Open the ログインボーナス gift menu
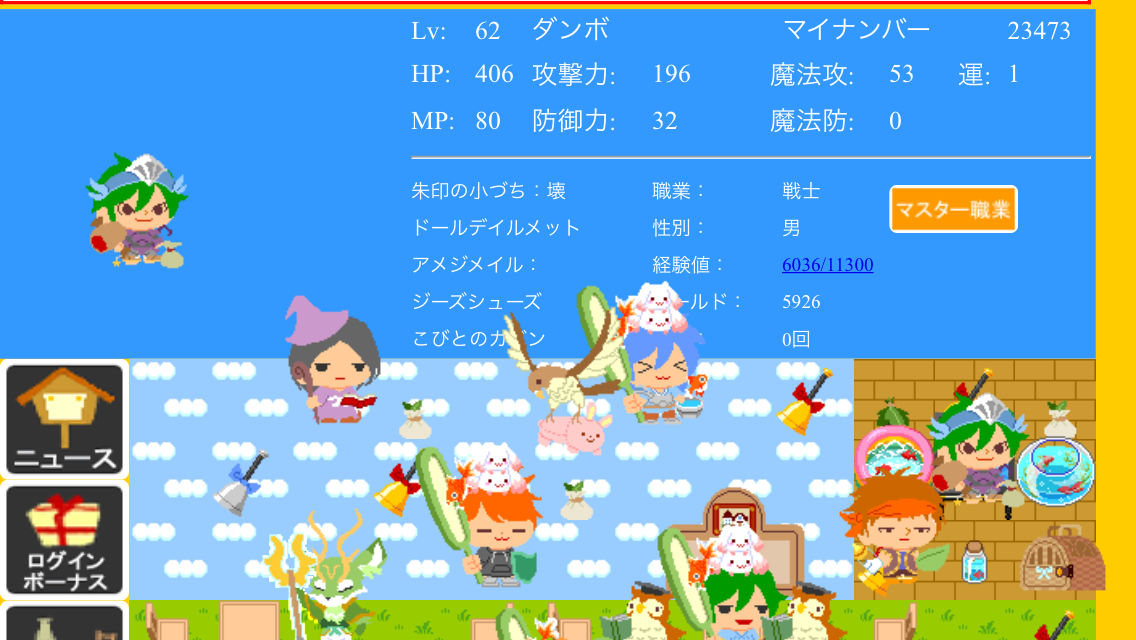Image resolution: width=1136 pixels, height=640 pixels. point(65,541)
